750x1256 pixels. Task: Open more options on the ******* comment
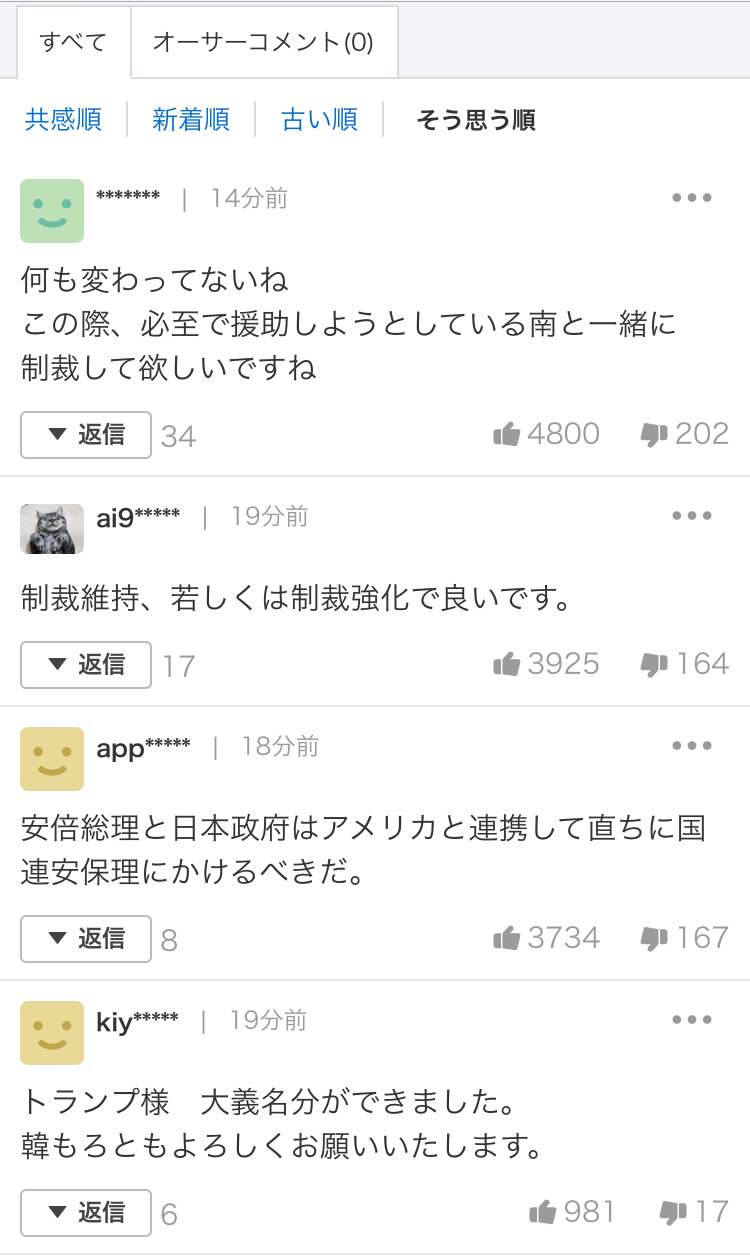(x=691, y=198)
